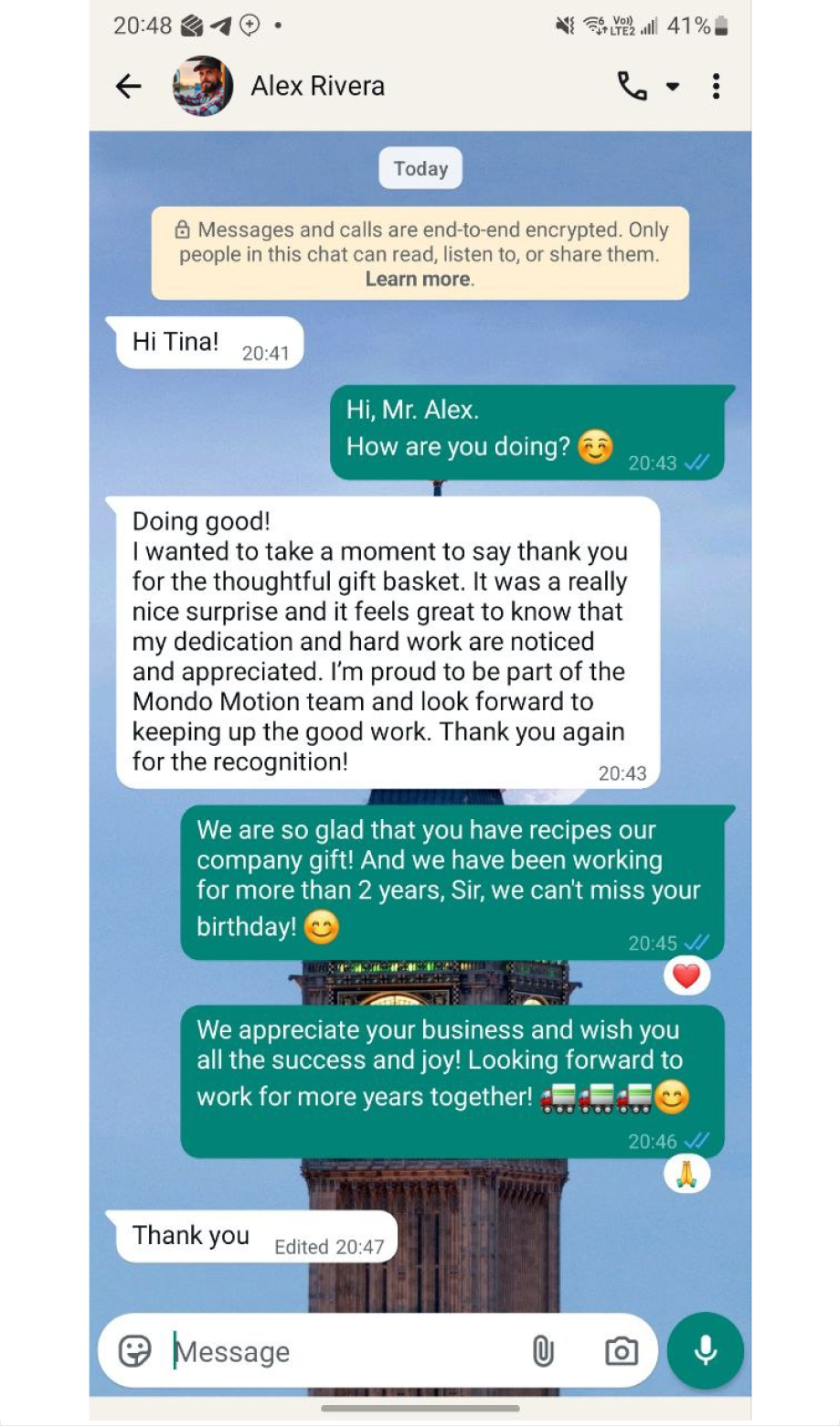View the praying hands reaction

coord(686,1173)
